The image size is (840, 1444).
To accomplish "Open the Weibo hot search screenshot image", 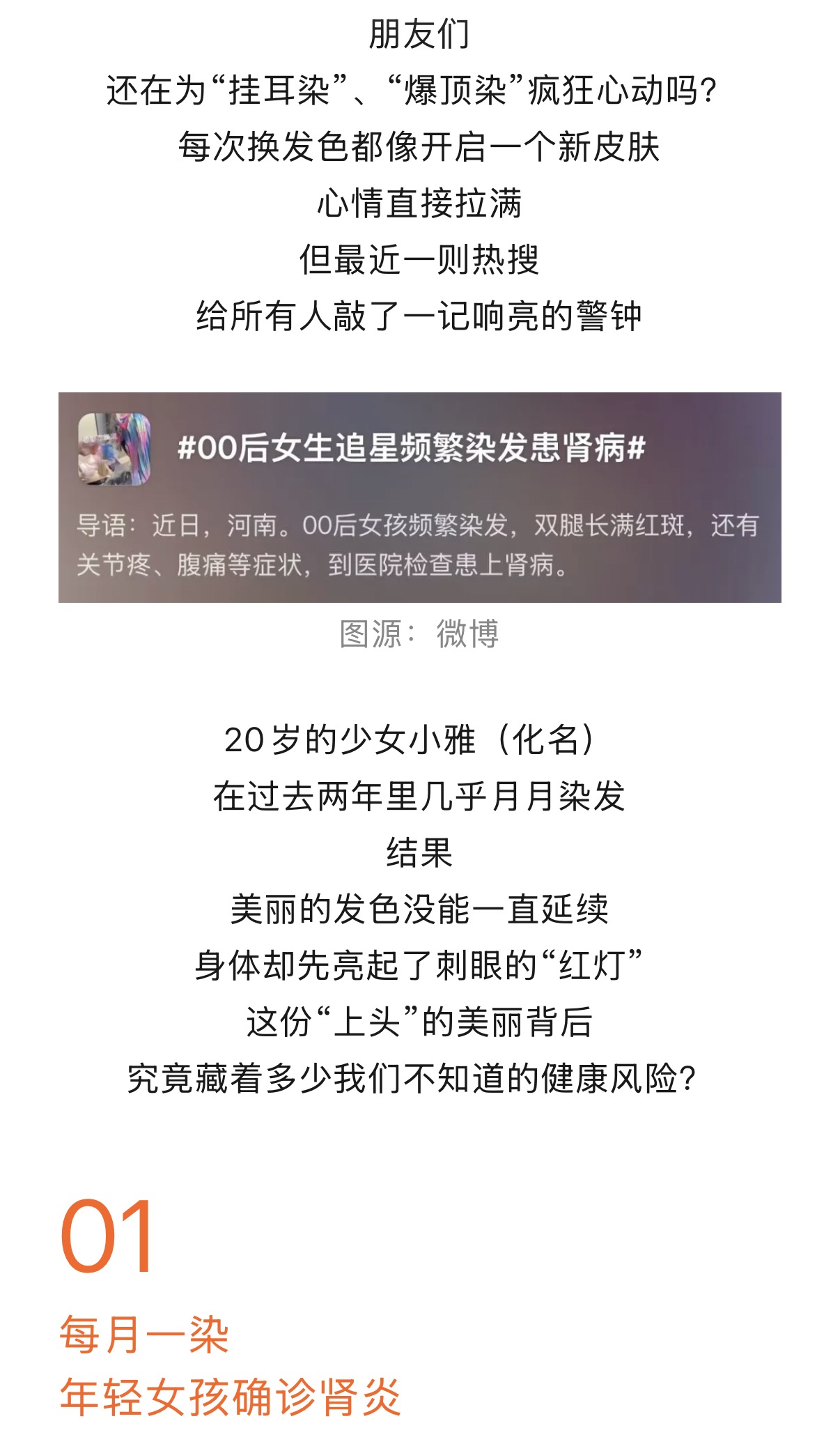I will (x=419, y=497).
